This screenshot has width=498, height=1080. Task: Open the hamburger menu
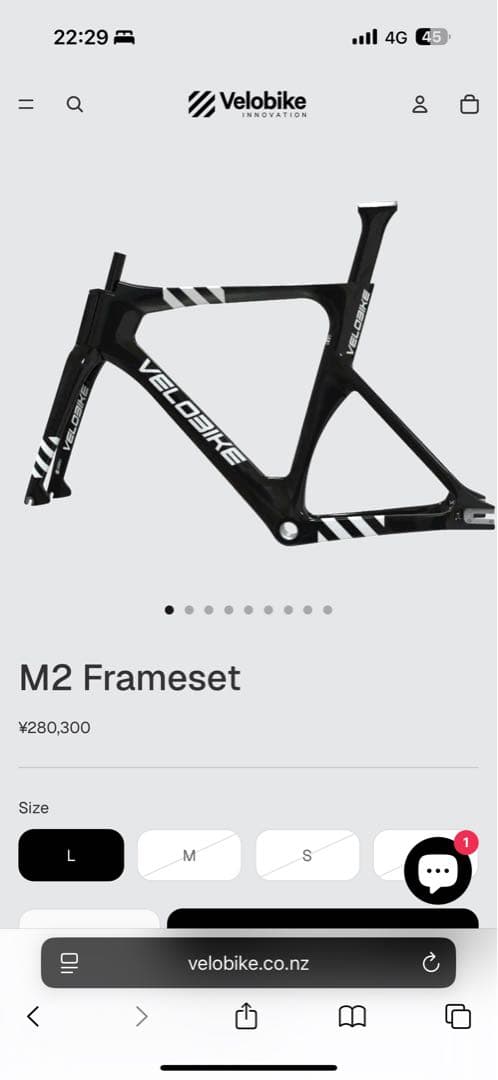26,105
